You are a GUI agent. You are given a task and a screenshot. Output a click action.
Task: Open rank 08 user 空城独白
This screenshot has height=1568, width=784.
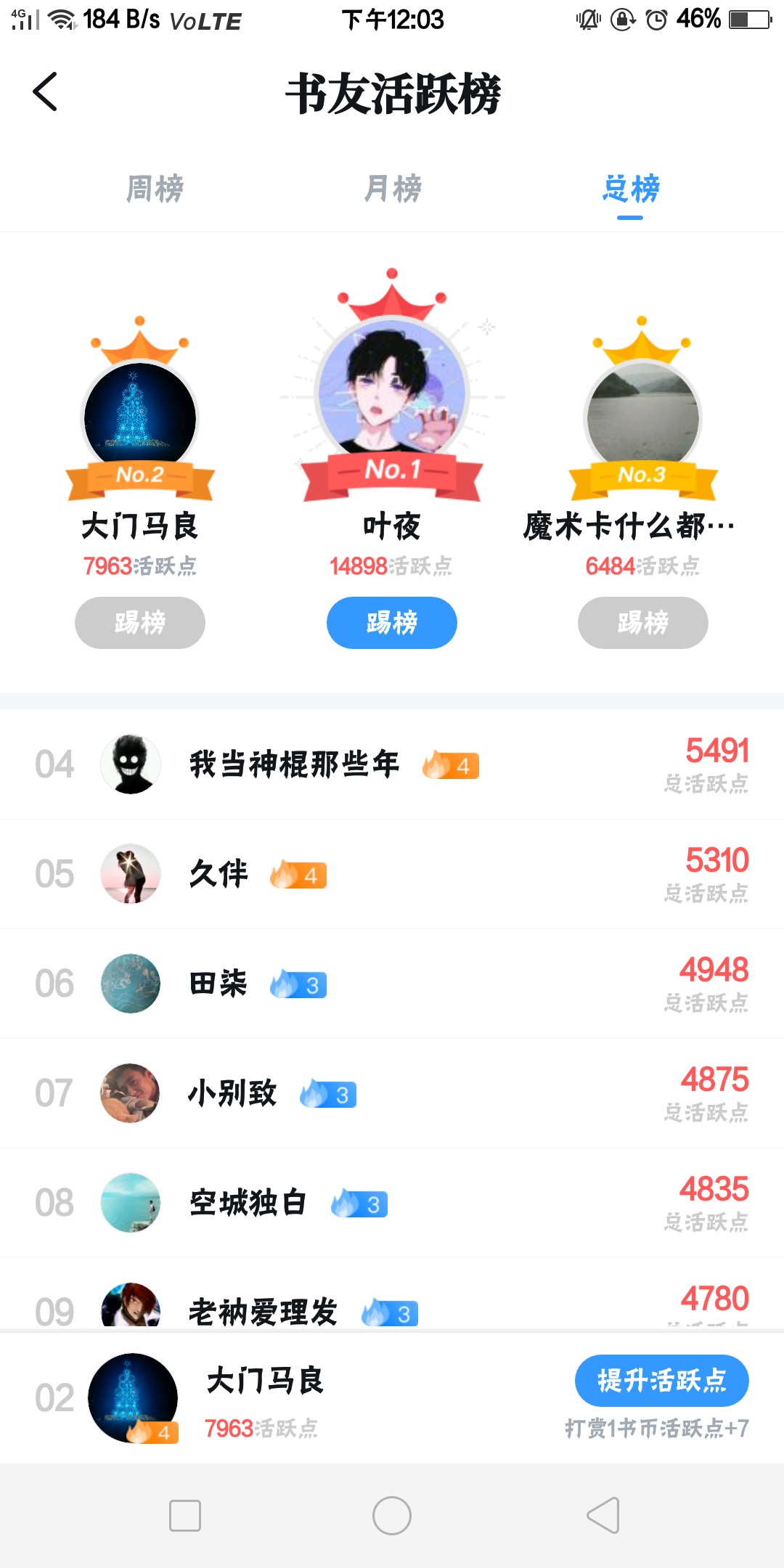pyautogui.click(x=248, y=1203)
